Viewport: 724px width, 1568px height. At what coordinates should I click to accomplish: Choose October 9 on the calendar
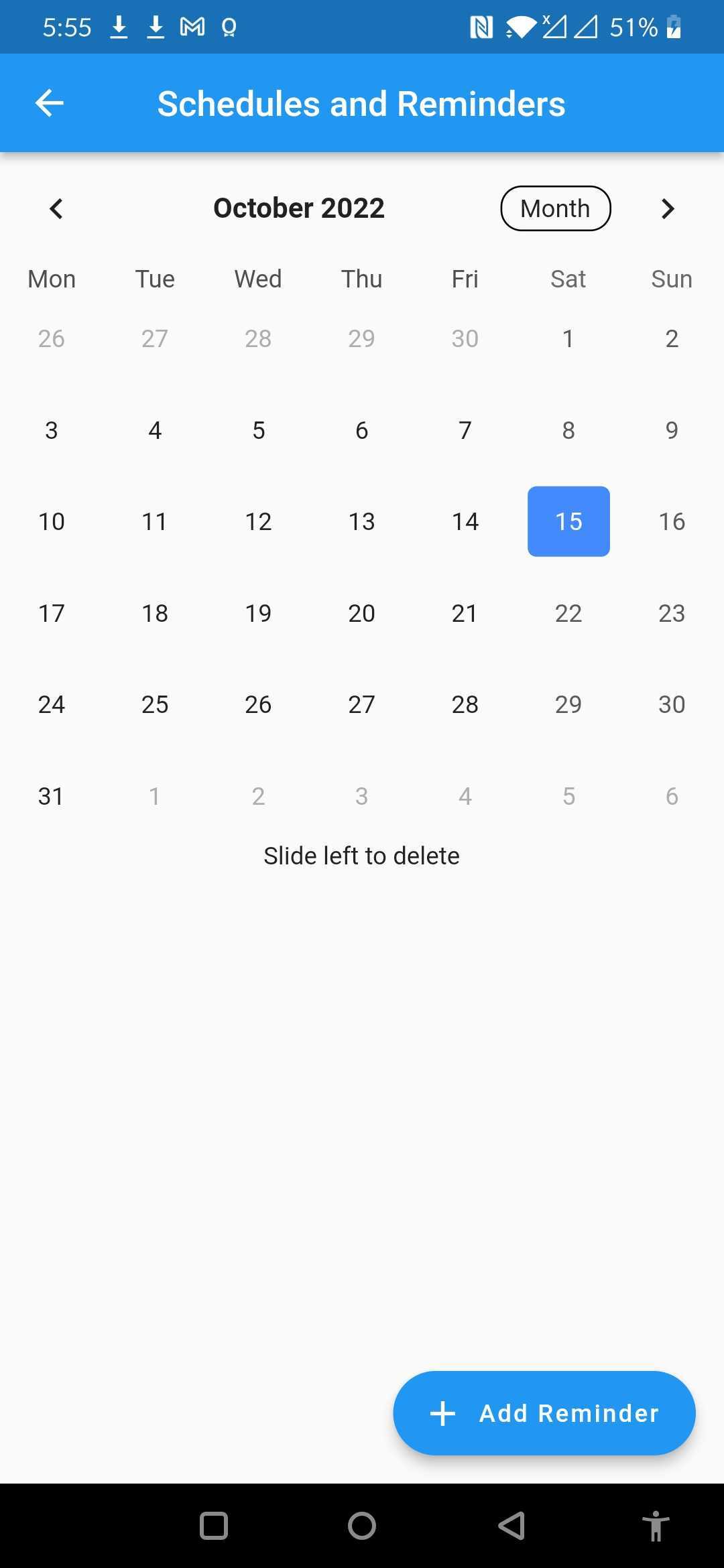672,430
